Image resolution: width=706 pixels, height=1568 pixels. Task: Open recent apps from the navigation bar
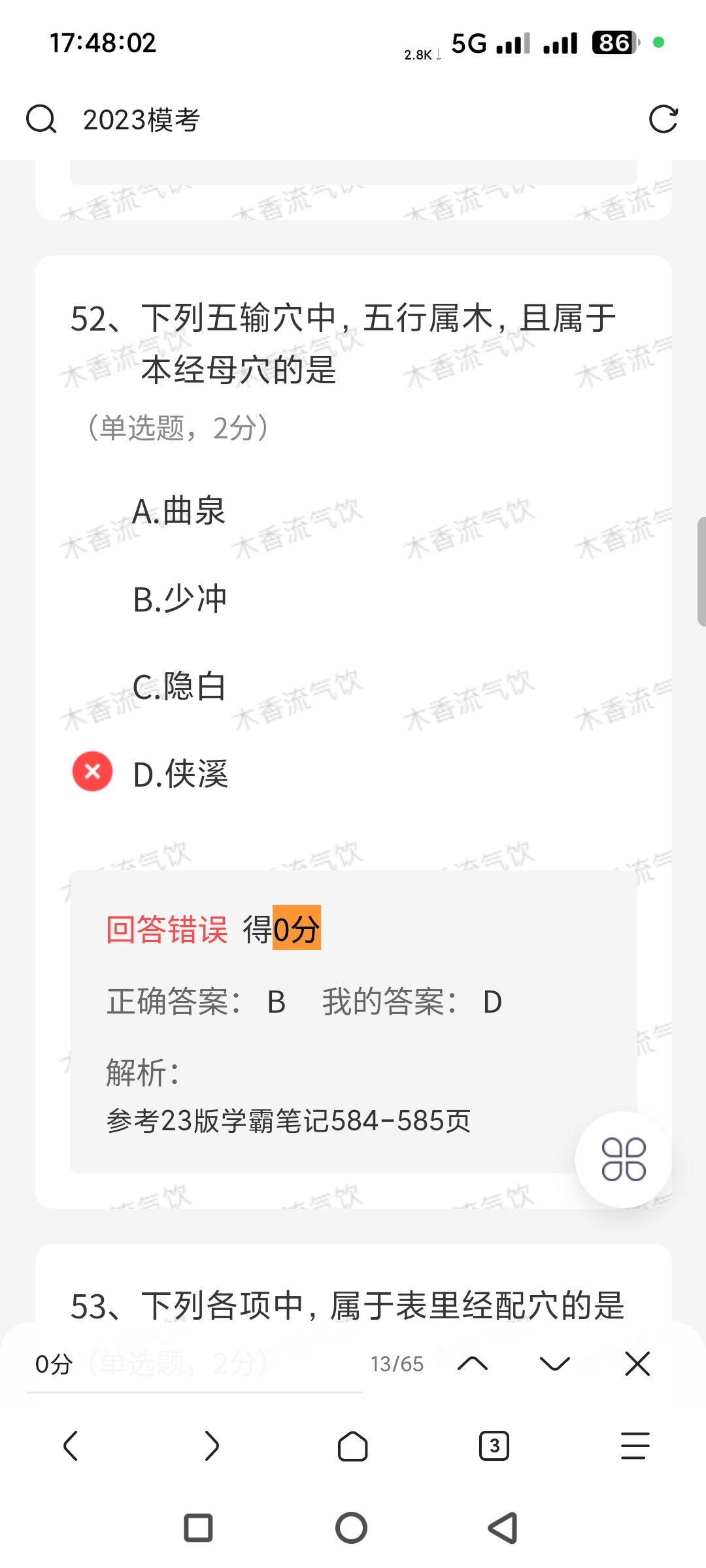coord(198,1528)
